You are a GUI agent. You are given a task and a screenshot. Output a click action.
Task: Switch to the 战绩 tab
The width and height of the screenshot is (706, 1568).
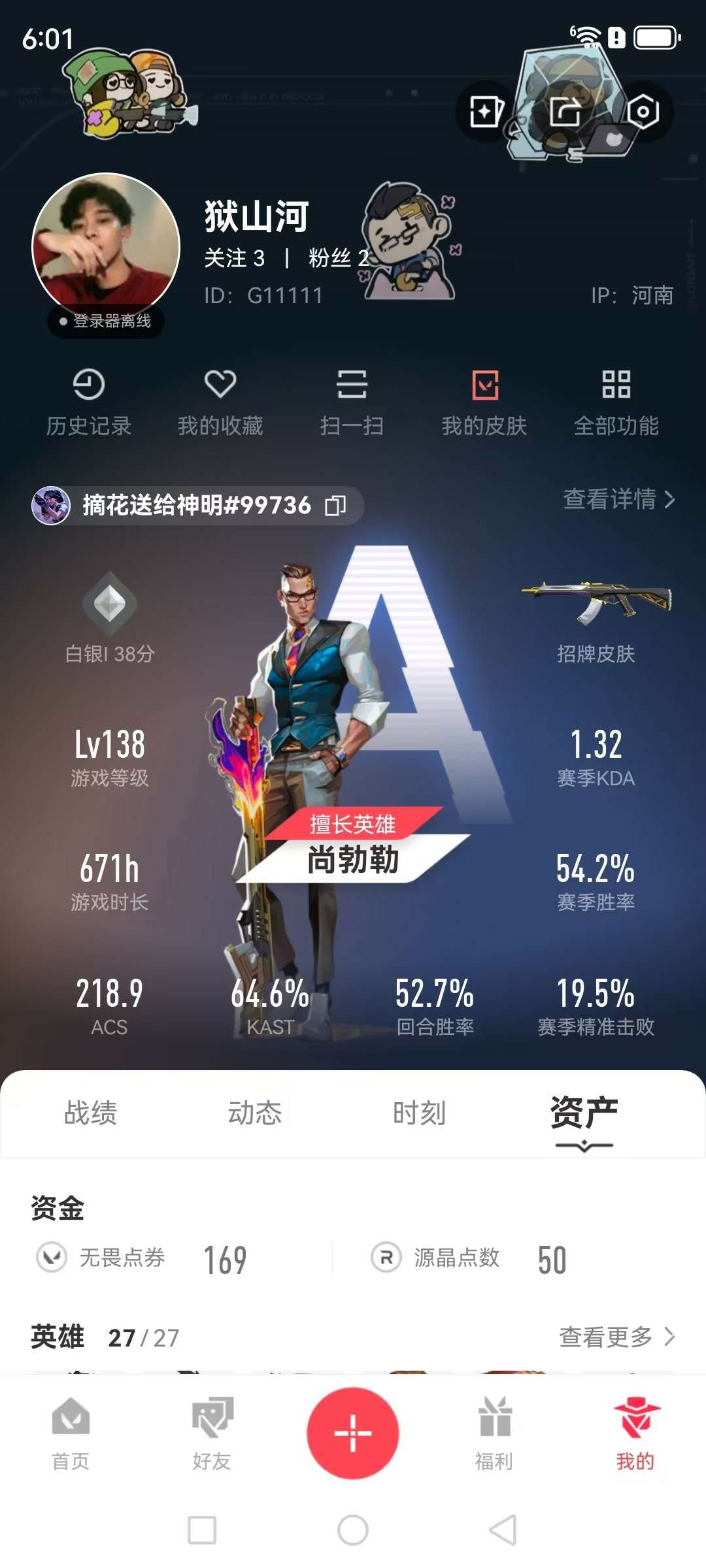pyautogui.click(x=91, y=1113)
